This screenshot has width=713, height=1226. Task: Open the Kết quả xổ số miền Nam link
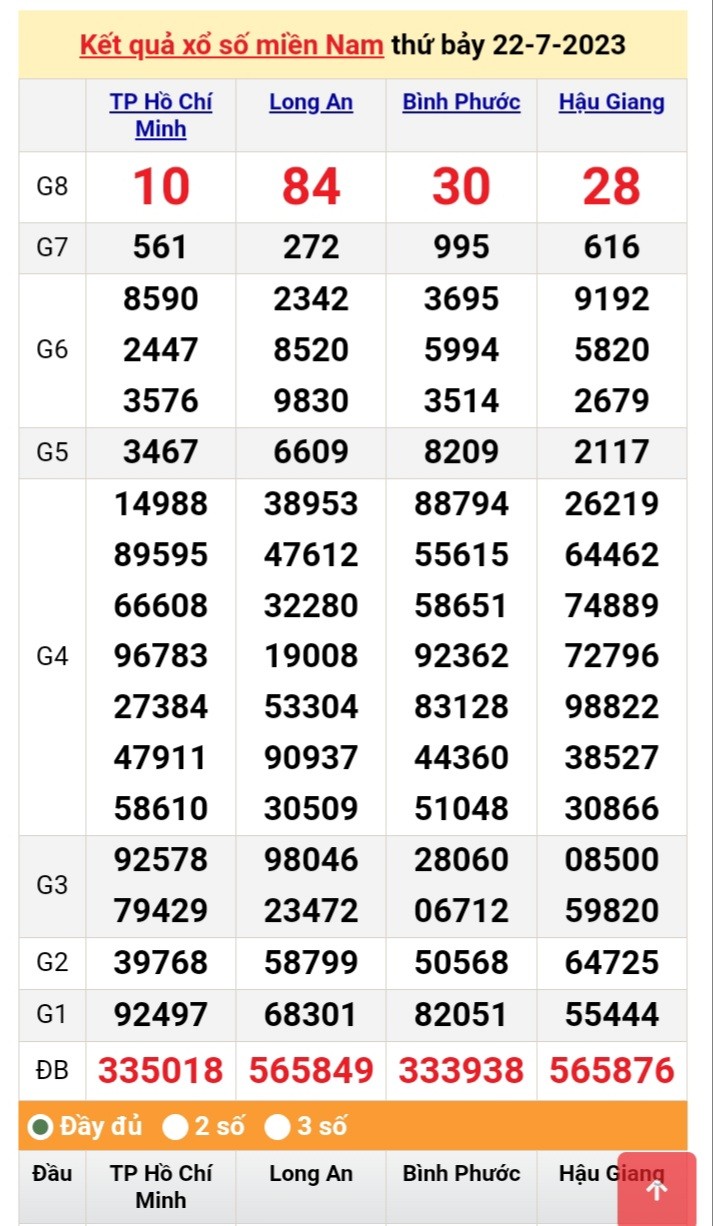(x=231, y=45)
